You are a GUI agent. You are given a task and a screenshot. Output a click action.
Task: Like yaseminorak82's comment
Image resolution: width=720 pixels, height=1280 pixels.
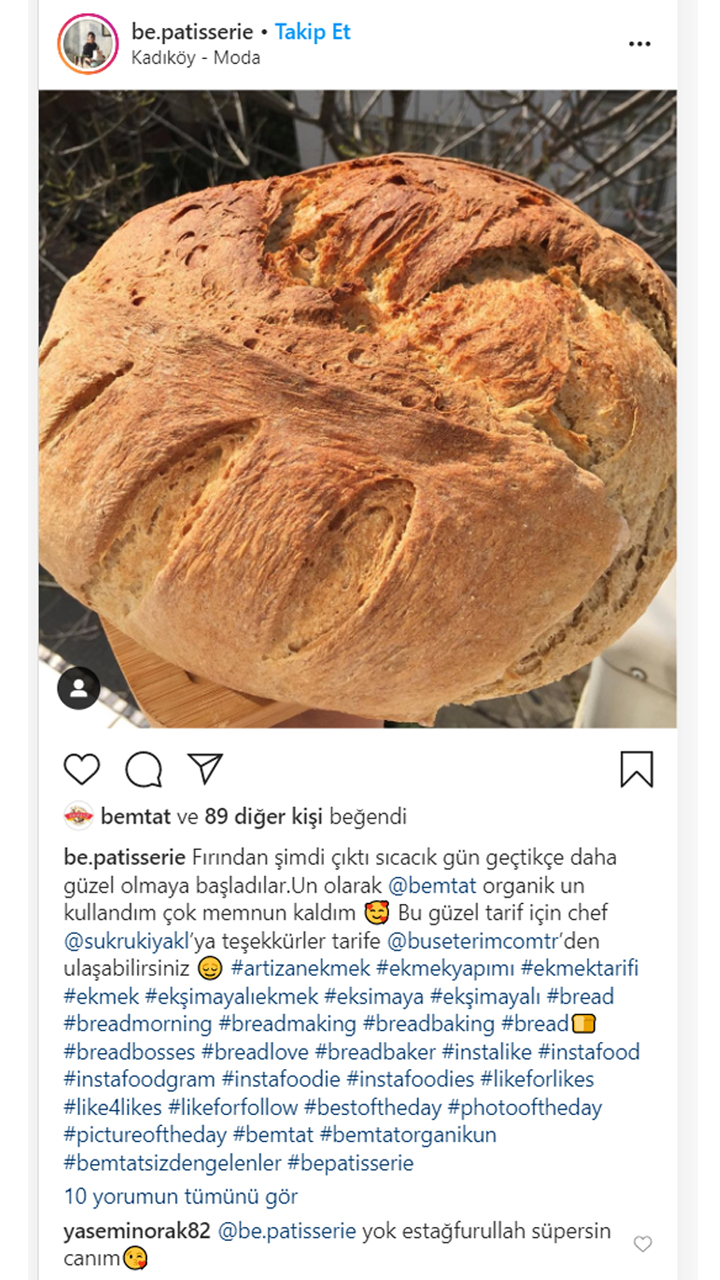click(643, 1244)
